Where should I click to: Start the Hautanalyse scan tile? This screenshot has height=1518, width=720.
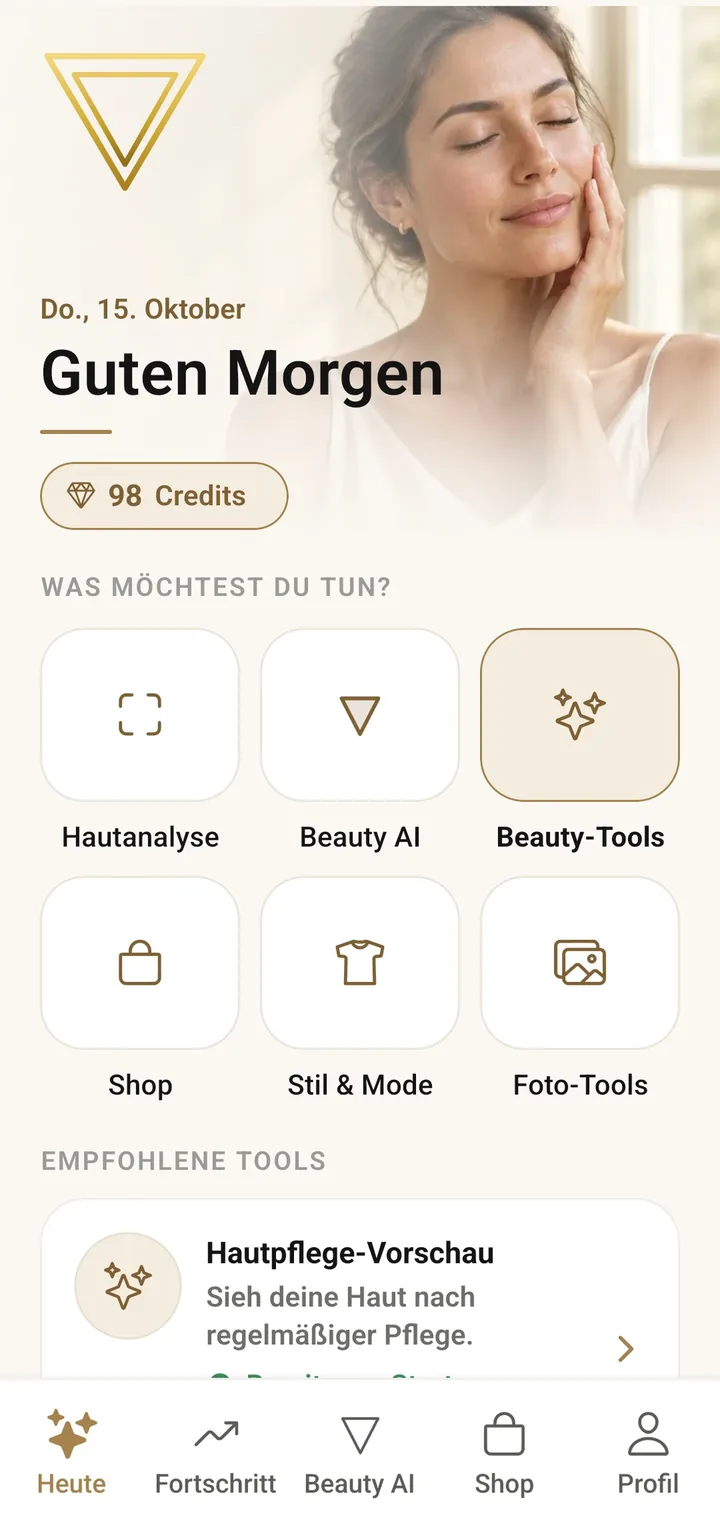(140, 714)
